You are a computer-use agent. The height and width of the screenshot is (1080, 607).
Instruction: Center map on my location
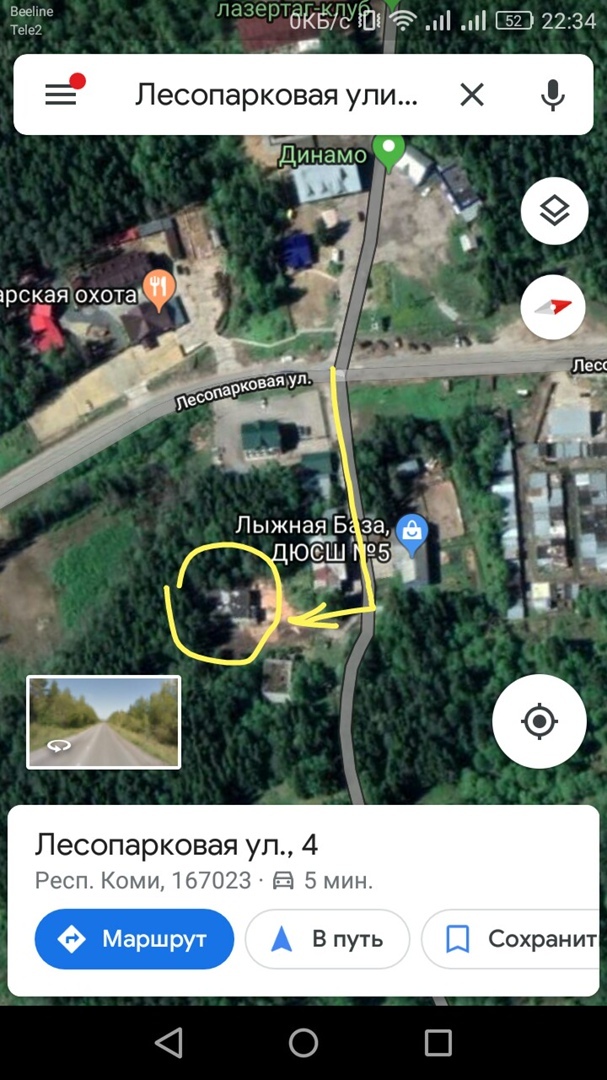pos(539,722)
